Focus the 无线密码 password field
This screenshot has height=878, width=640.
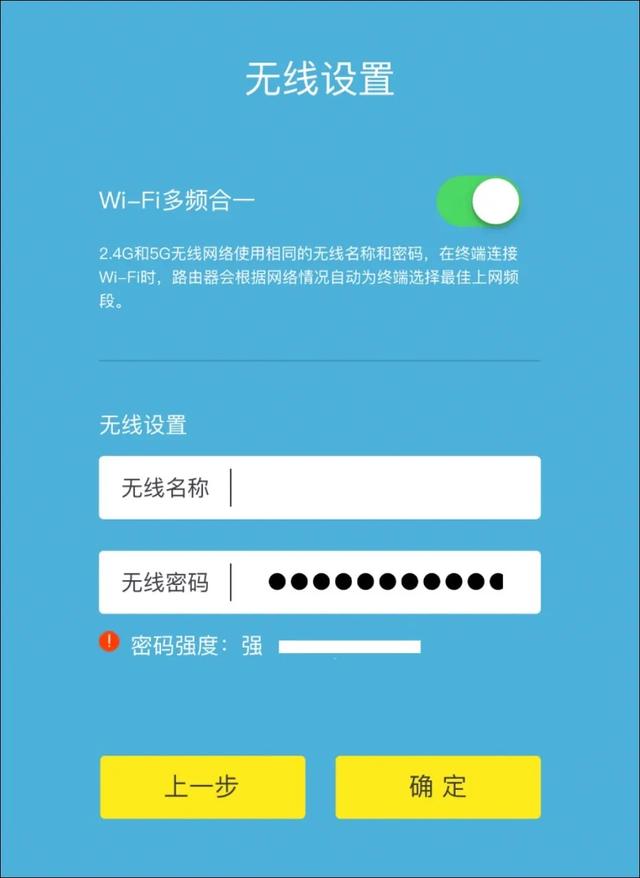tap(320, 582)
